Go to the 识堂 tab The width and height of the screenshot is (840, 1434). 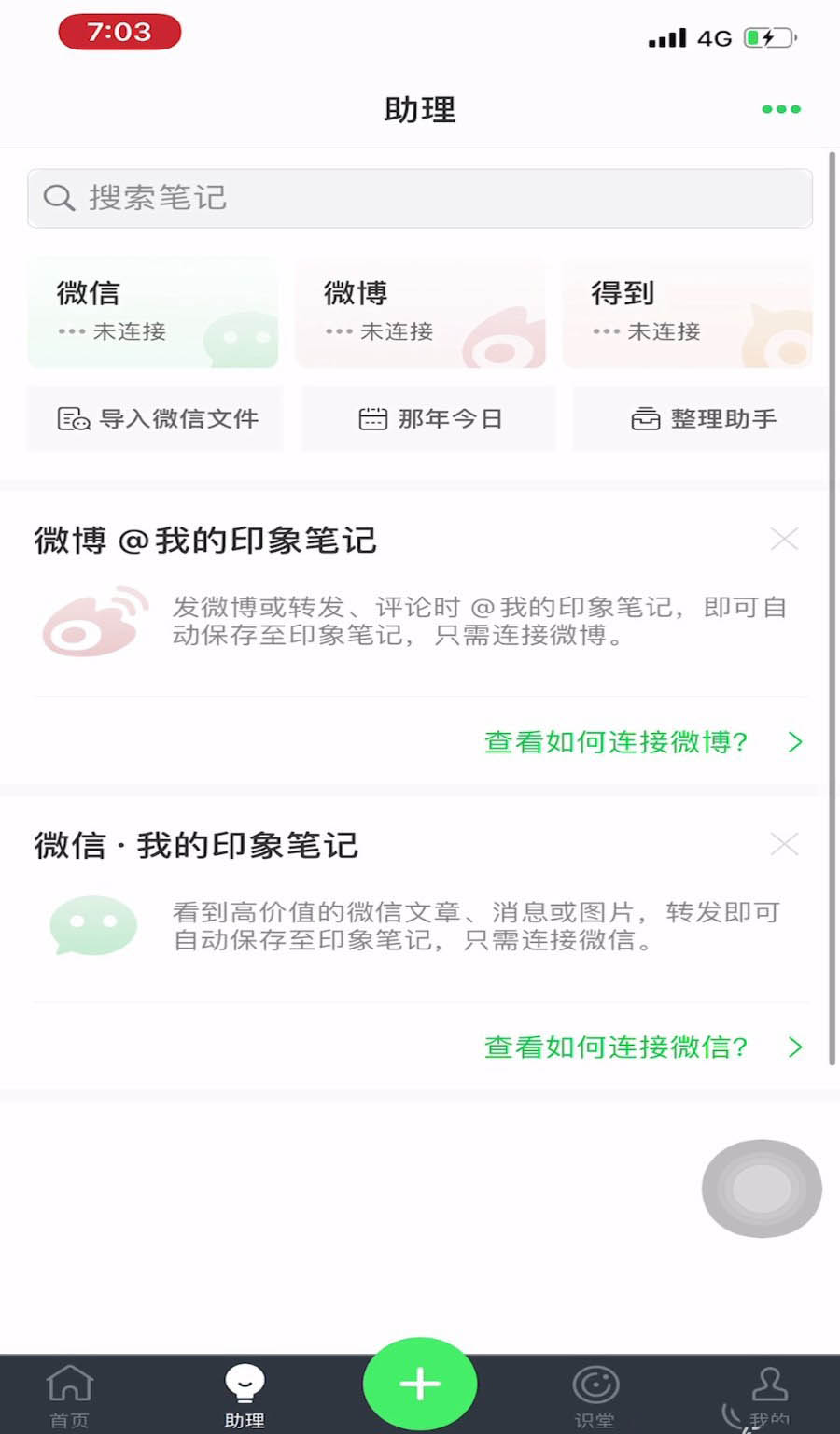[595, 1395]
